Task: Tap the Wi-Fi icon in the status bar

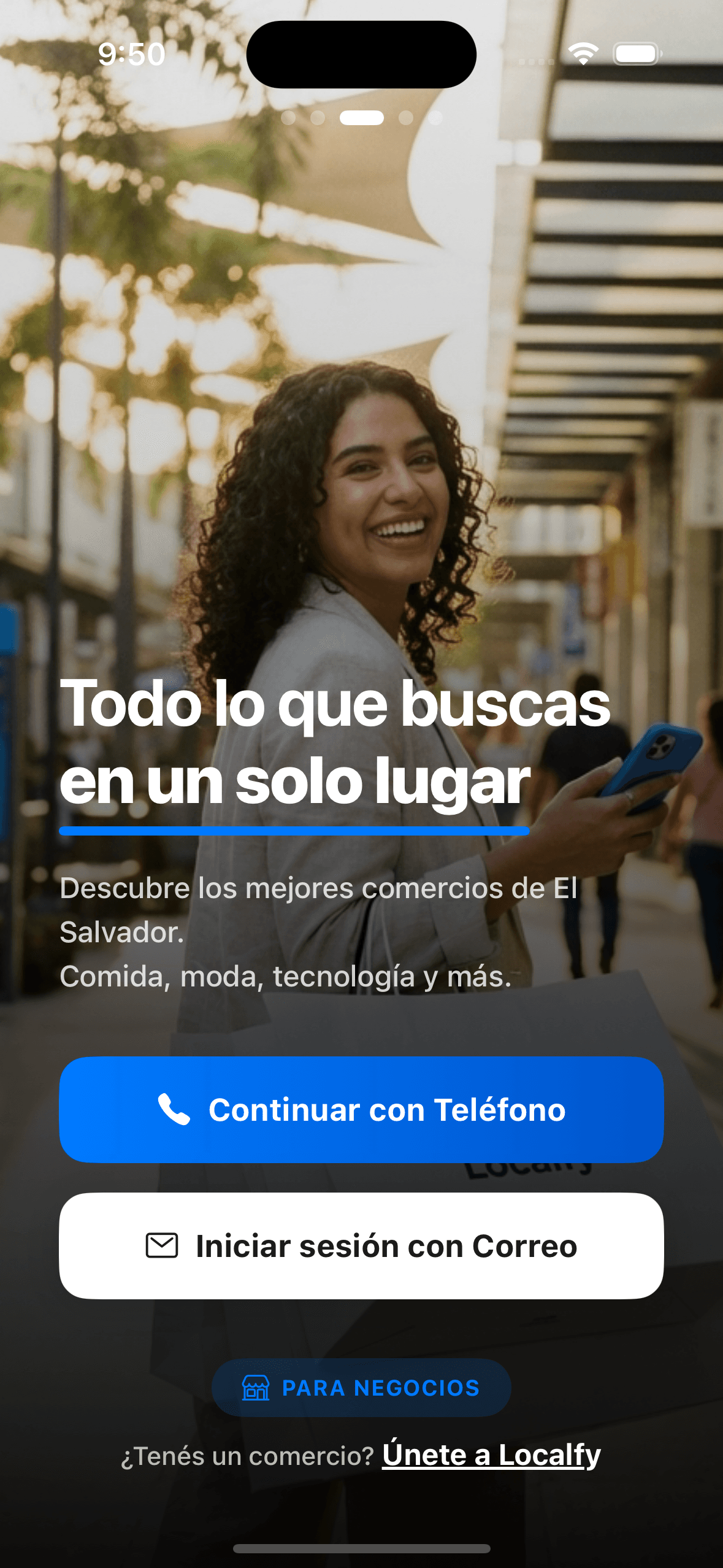Action: [583, 54]
